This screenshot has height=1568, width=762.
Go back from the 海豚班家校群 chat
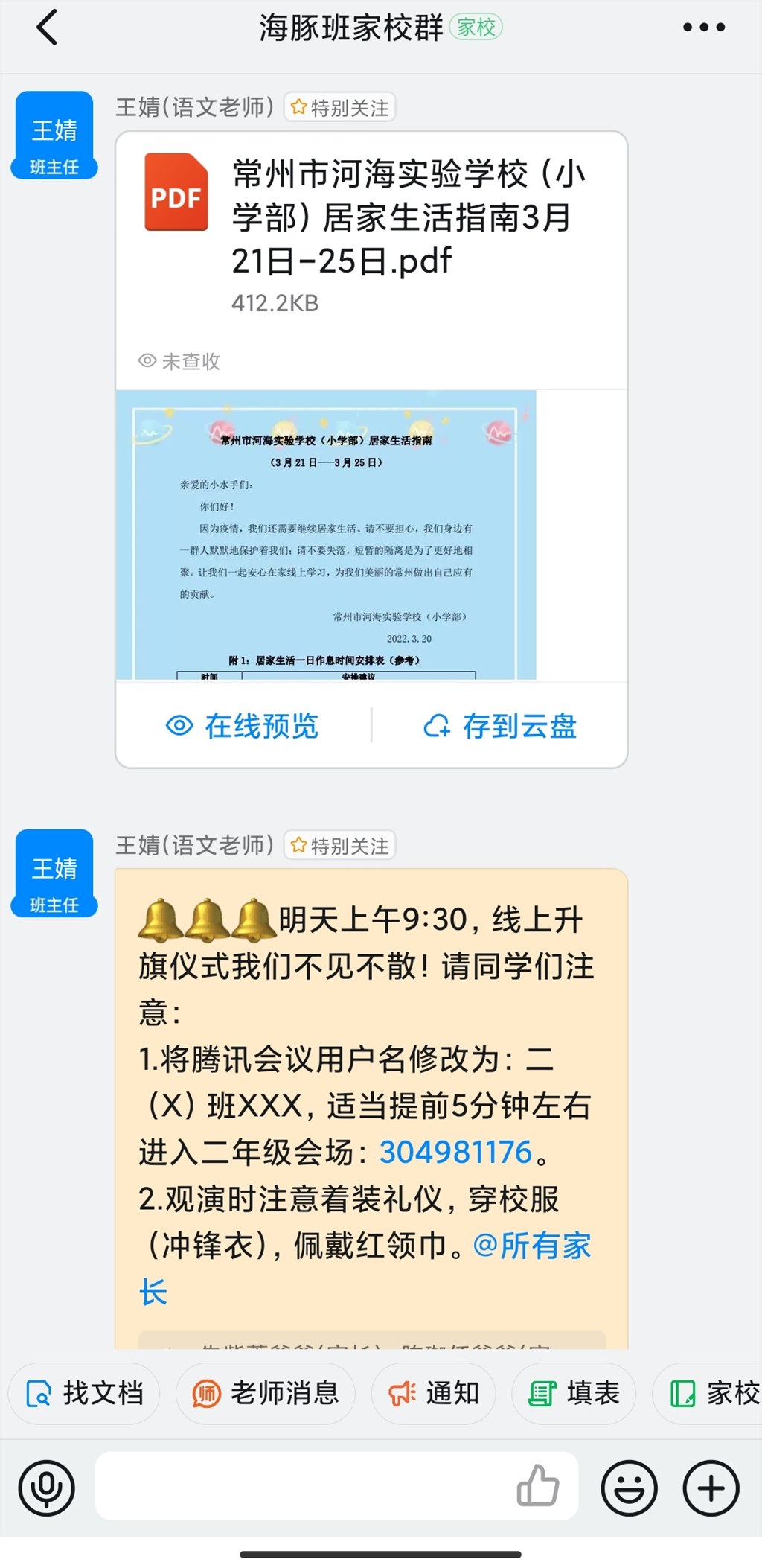47,28
